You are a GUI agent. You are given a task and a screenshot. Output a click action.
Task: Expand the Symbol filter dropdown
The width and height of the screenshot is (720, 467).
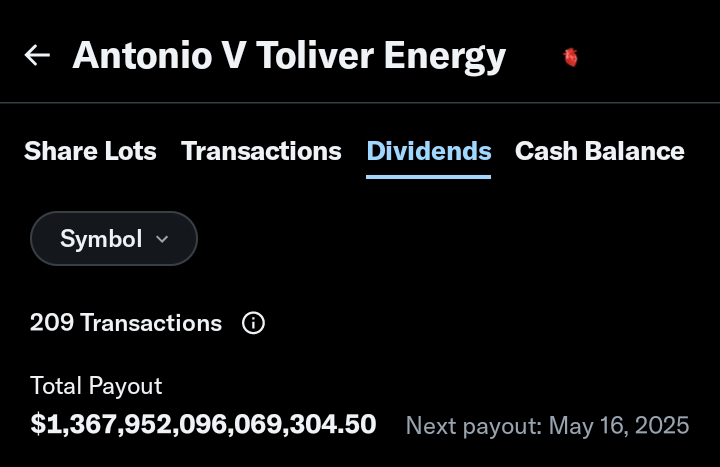coord(114,239)
